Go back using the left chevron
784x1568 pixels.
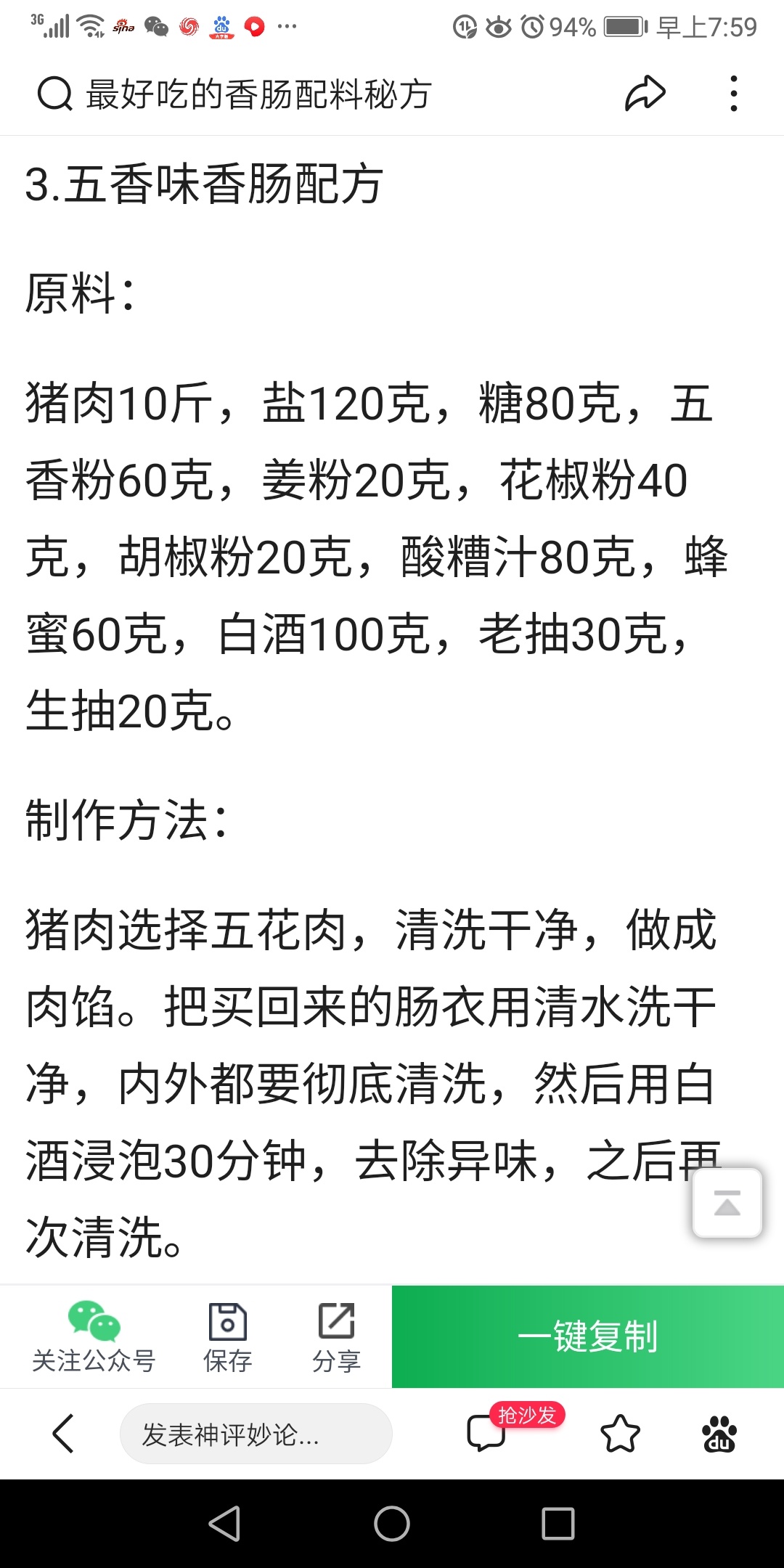tap(64, 1434)
